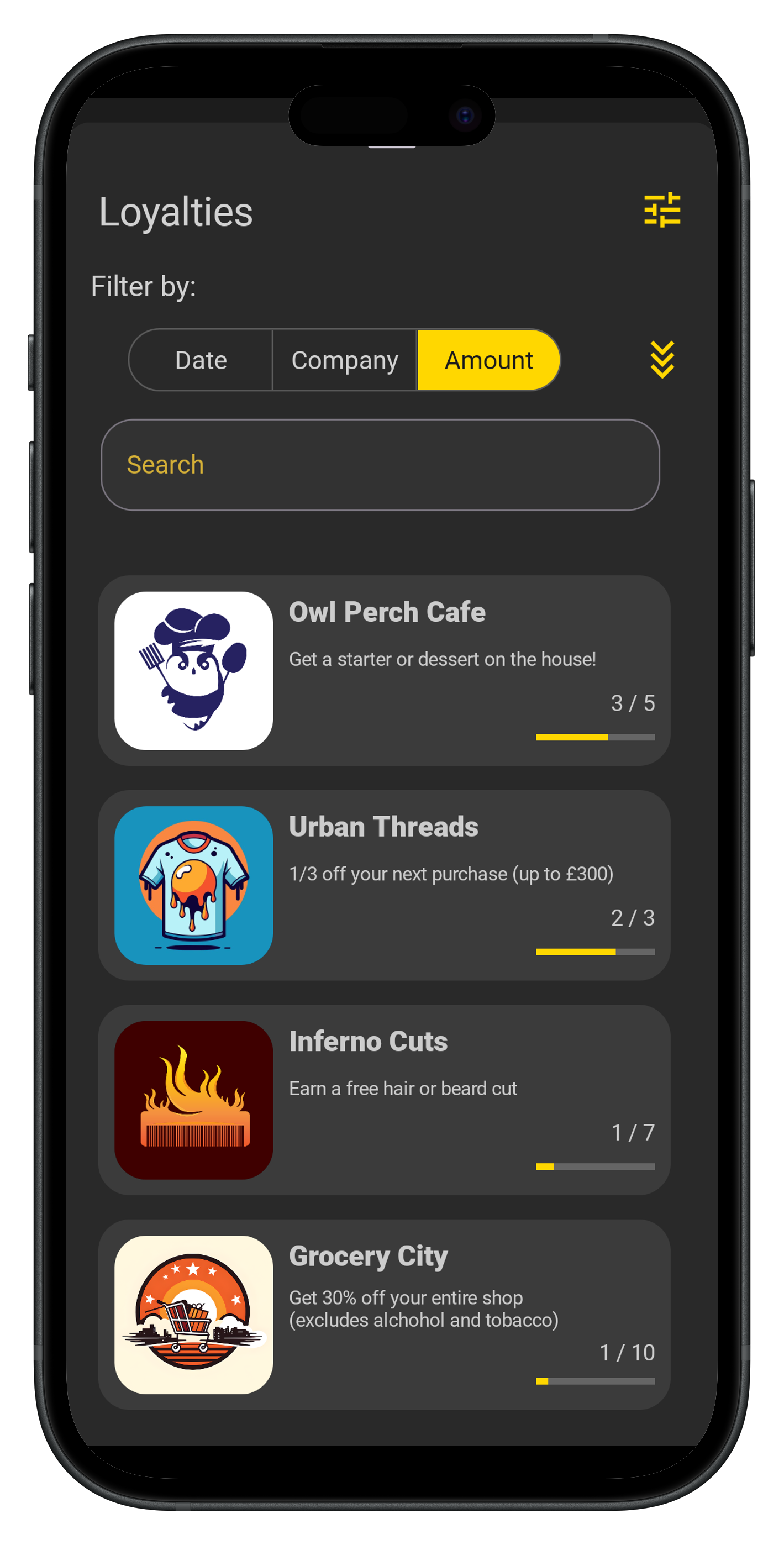Switch to the Company filter
The height and width of the screenshot is (1545, 784).
coord(344,360)
